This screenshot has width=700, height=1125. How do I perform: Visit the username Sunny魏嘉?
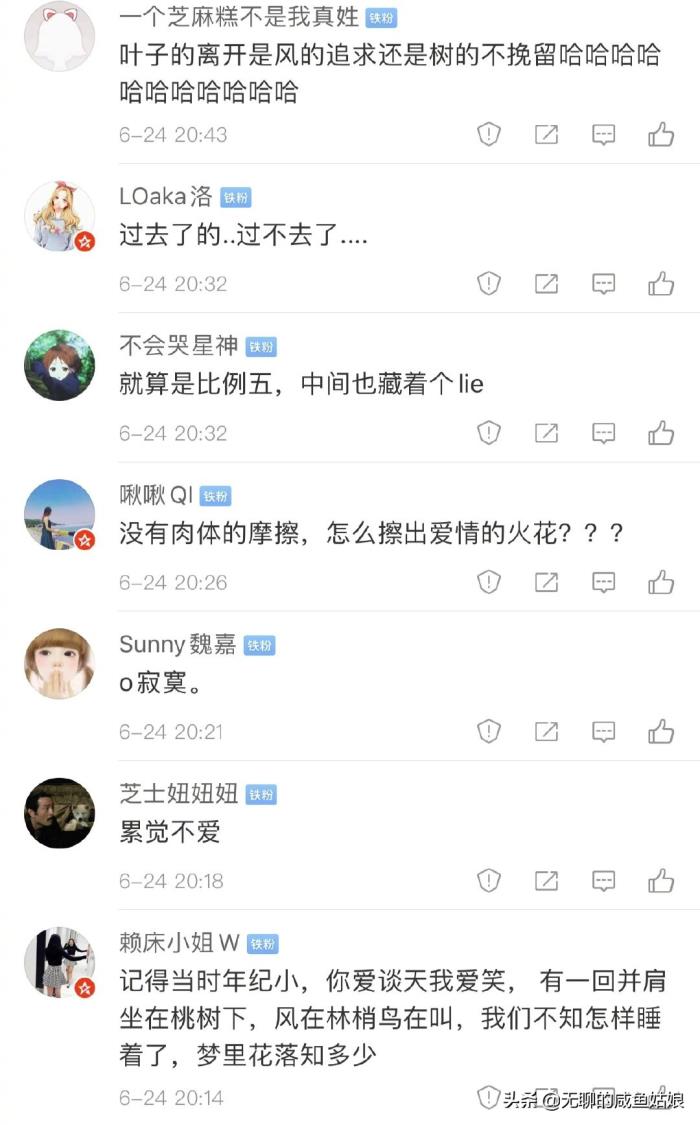[178, 644]
